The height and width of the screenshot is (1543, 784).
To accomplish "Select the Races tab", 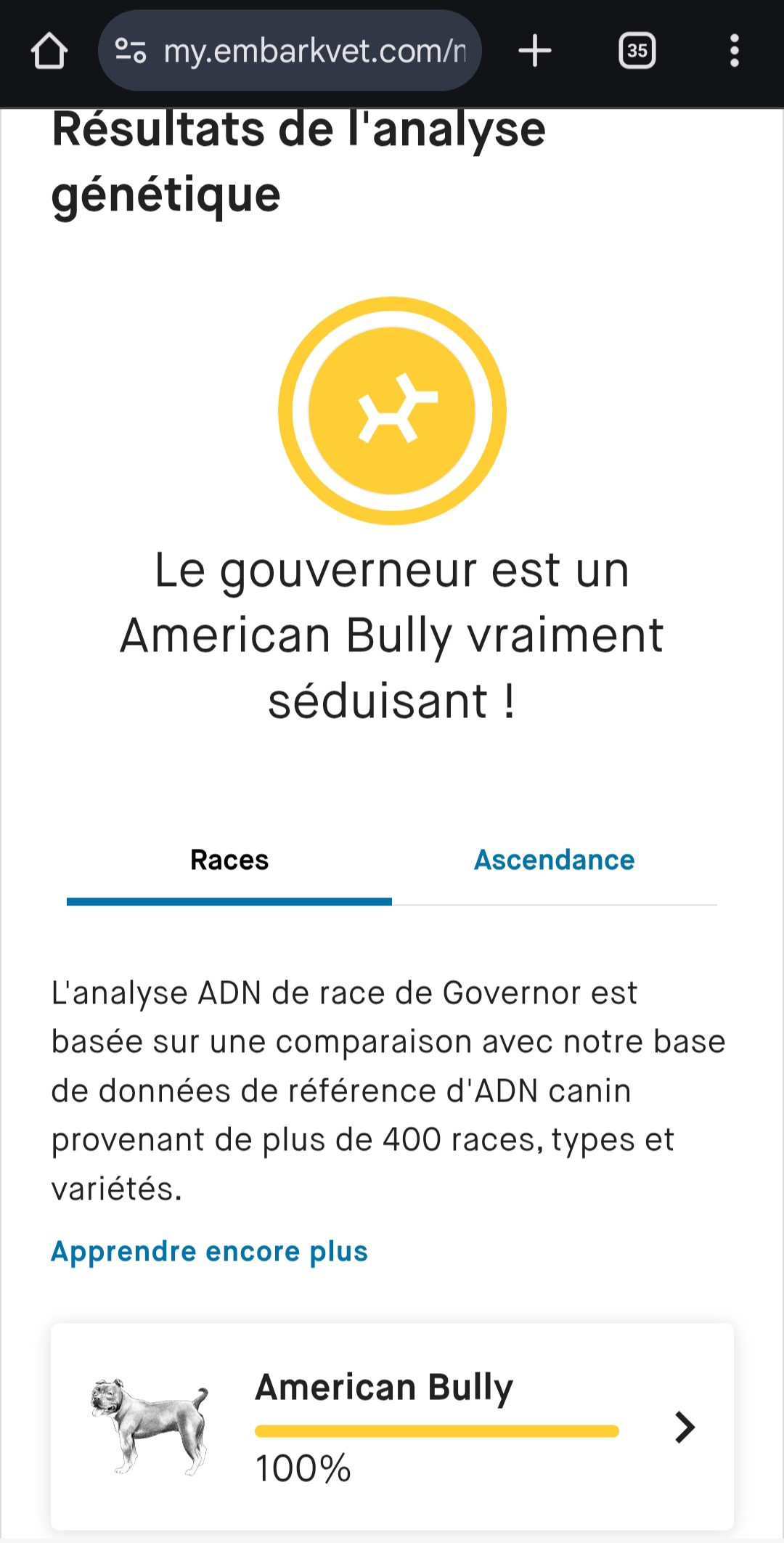I will [x=229, y=860].
